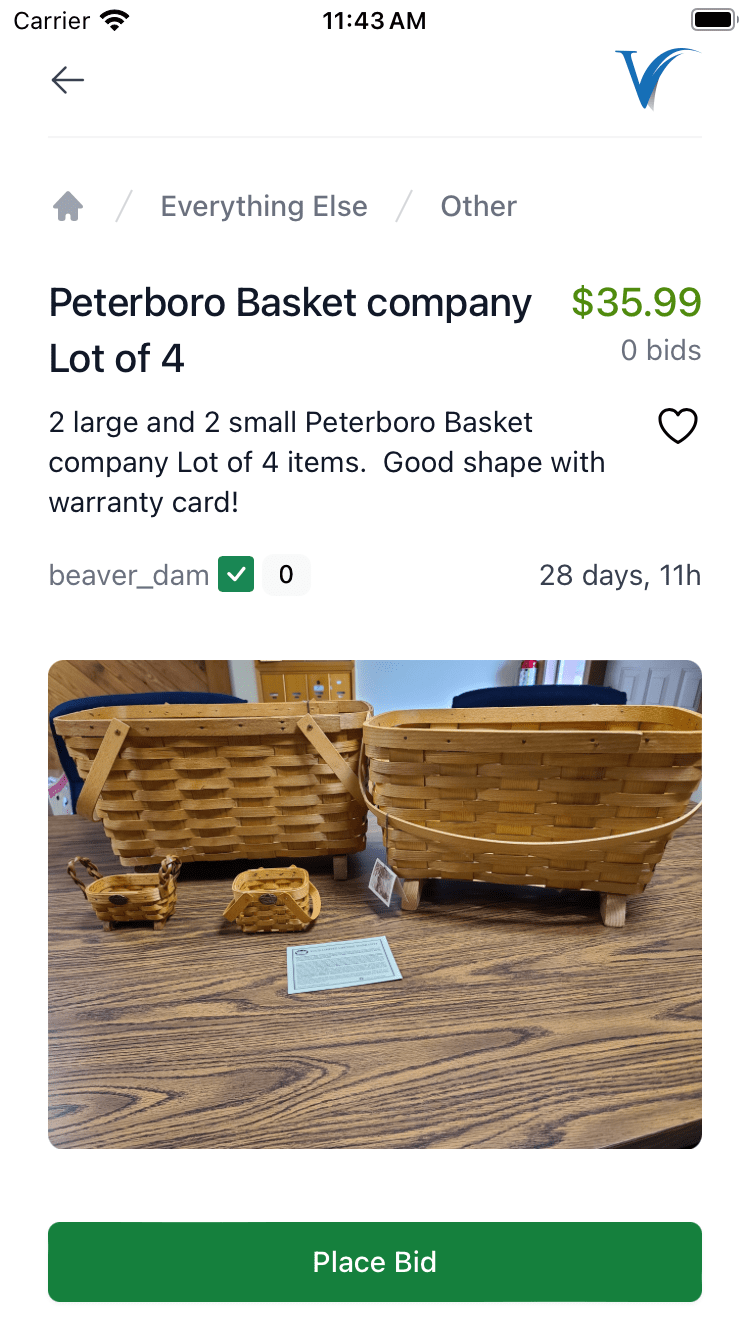
Task: Expand the auction countdown showing 28 days
Action: tap(620, 575)
